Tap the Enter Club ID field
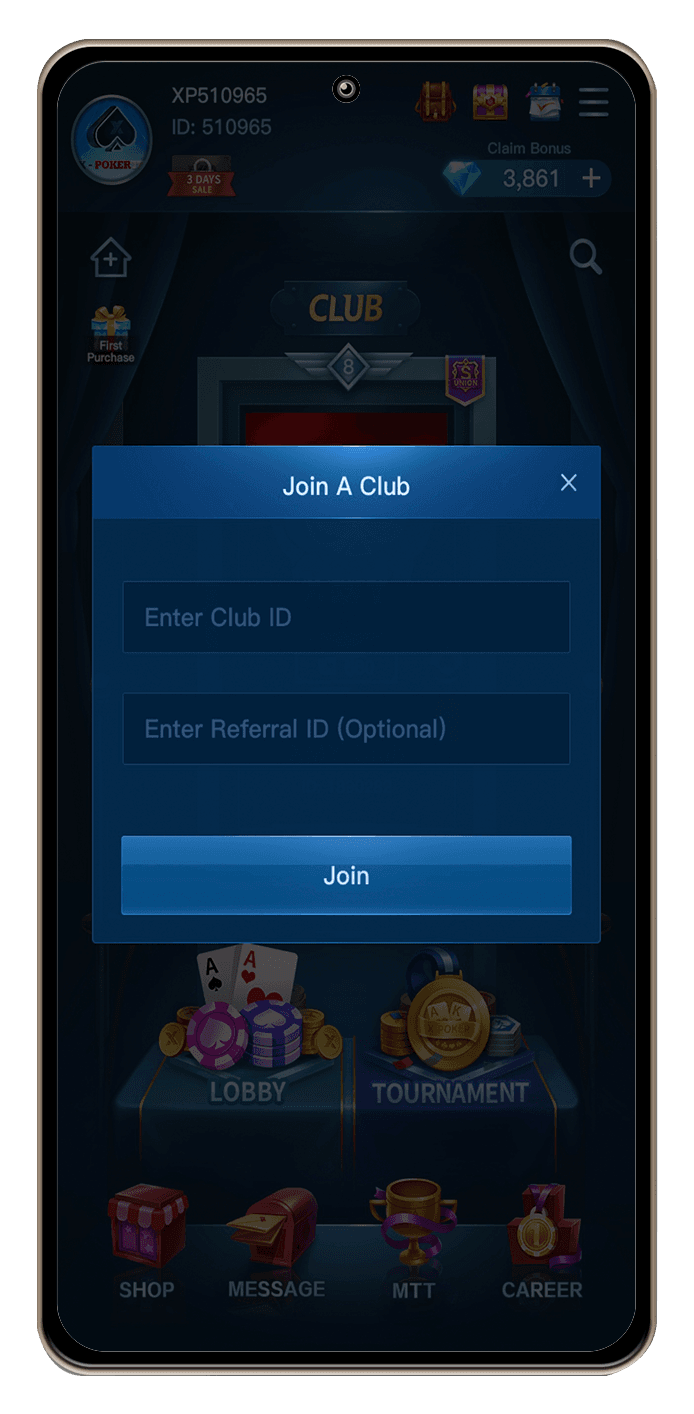 [346, 617]
